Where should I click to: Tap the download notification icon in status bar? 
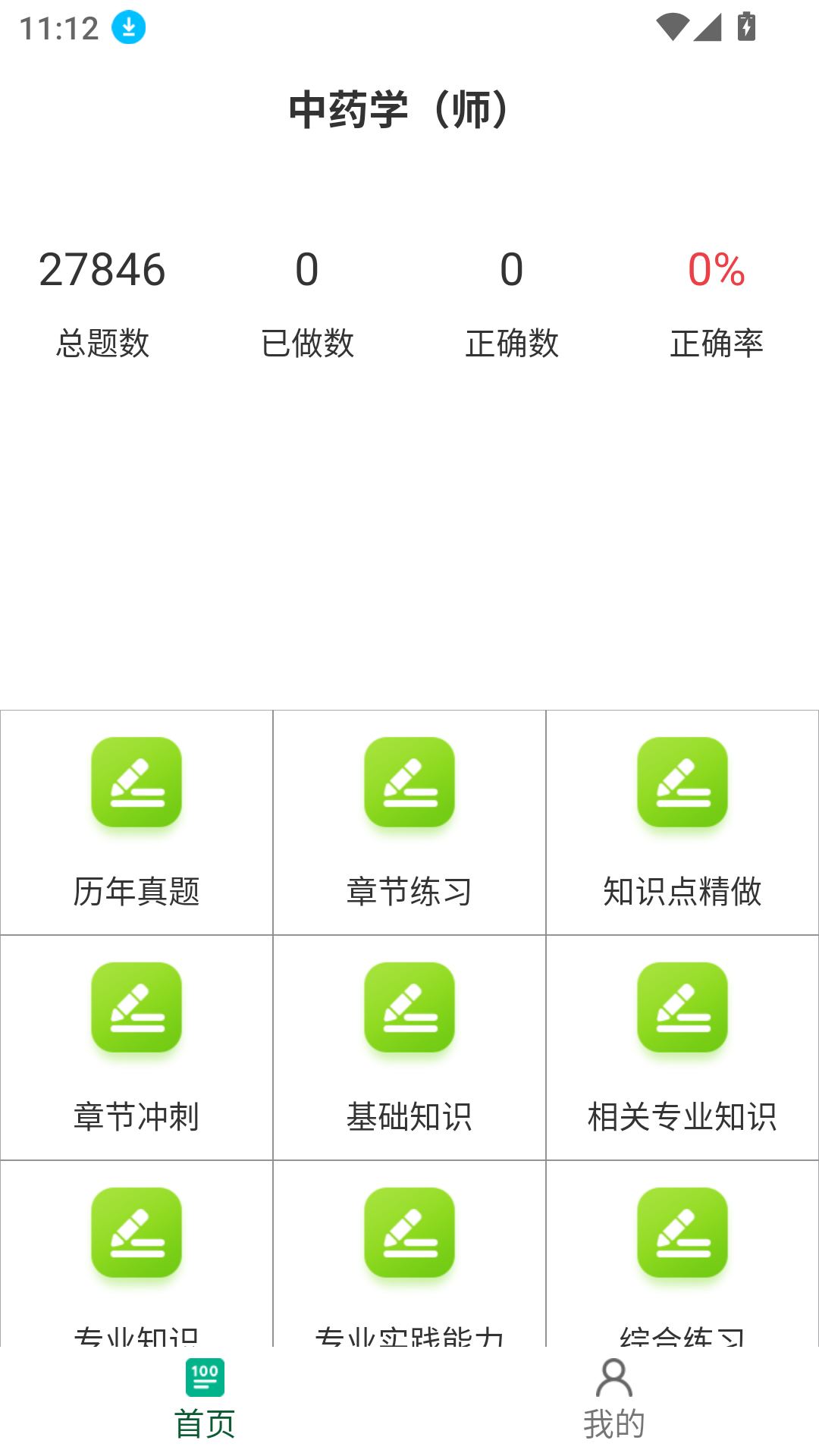[x=127, y=26]
